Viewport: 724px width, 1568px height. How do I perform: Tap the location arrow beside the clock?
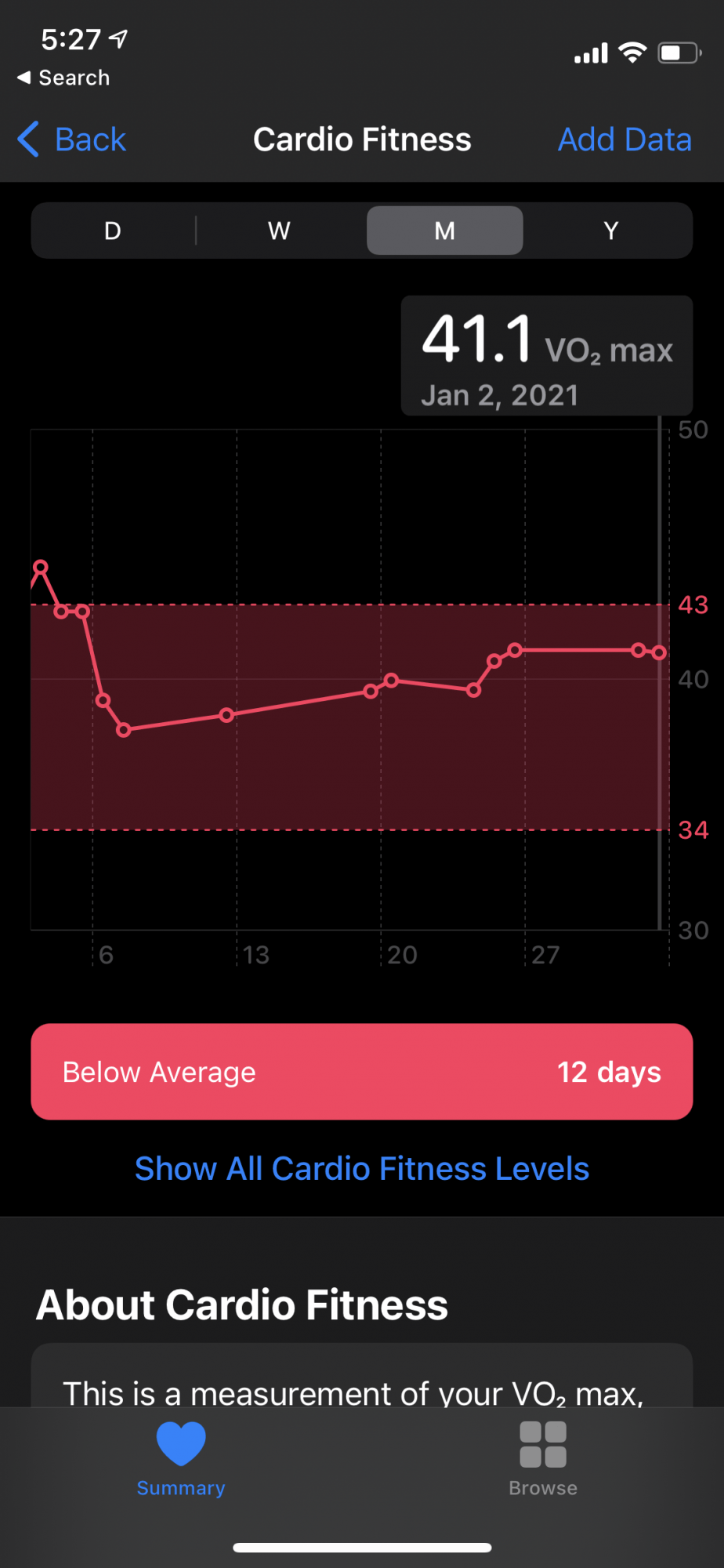(118, 38)
